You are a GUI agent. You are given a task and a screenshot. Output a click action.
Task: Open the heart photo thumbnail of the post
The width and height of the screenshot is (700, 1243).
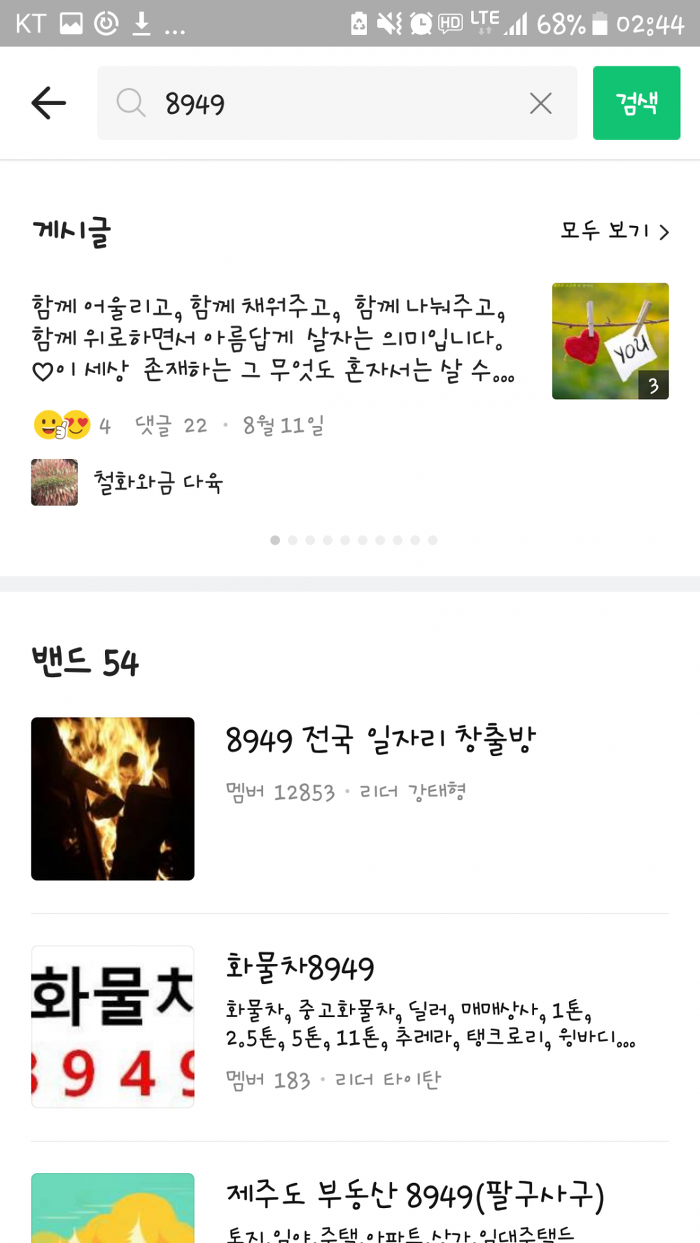(x=610, y=341)
